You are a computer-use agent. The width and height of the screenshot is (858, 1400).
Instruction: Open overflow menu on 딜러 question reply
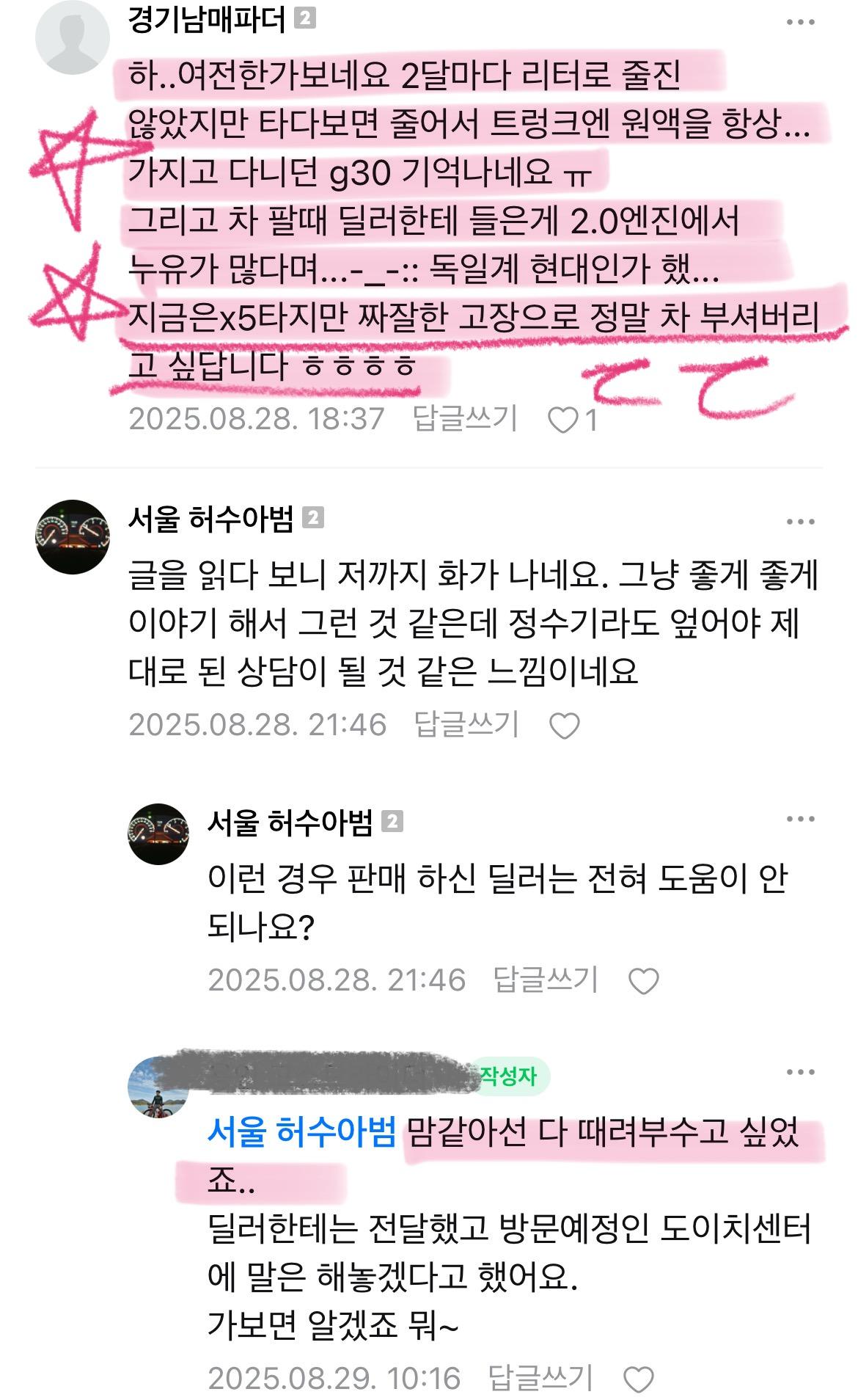coord(800,820)
